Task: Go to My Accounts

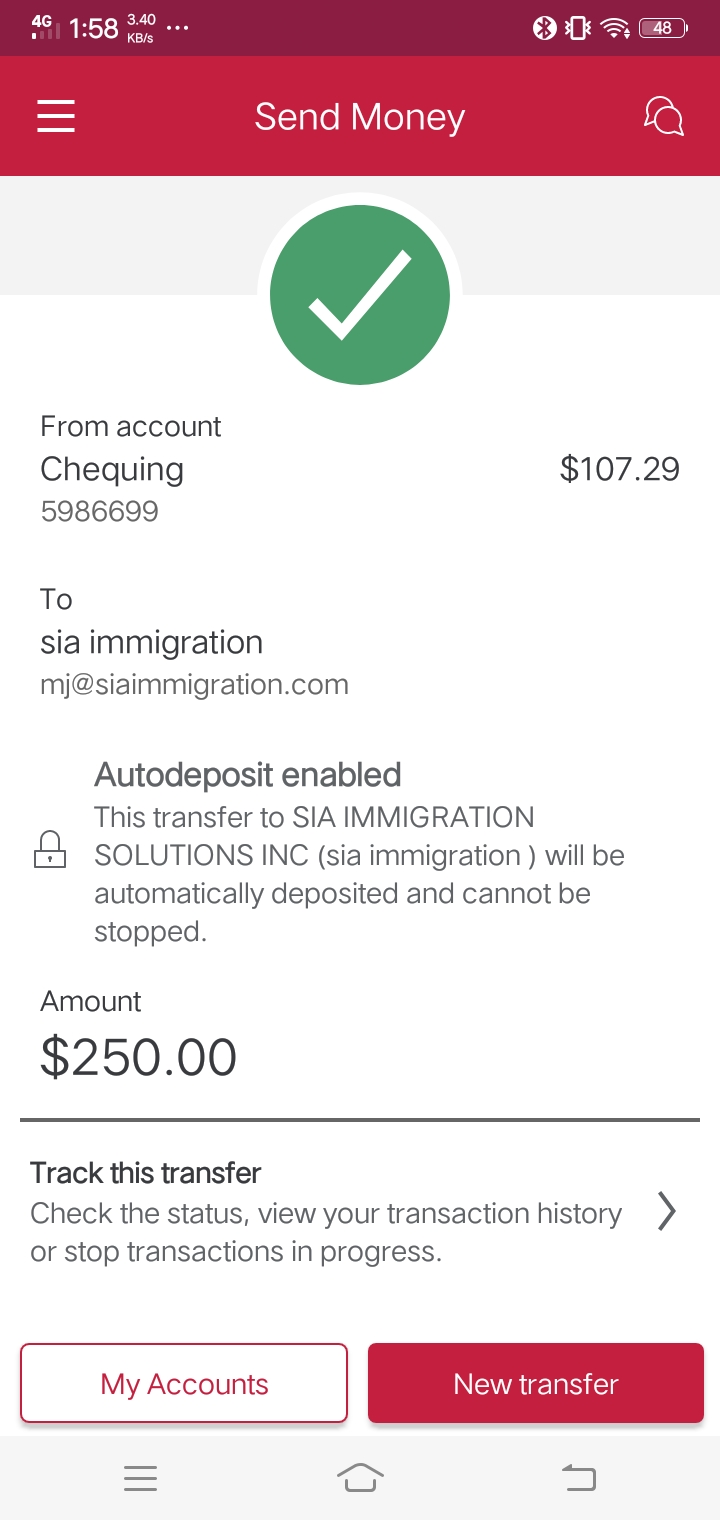Action: [184, 1383]
